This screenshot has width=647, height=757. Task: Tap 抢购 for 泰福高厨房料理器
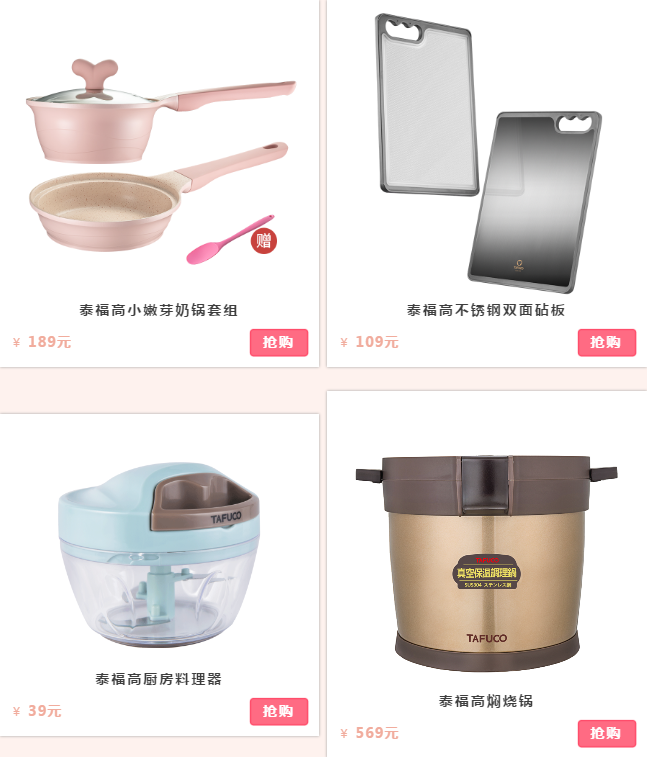(x=278, y=711)
